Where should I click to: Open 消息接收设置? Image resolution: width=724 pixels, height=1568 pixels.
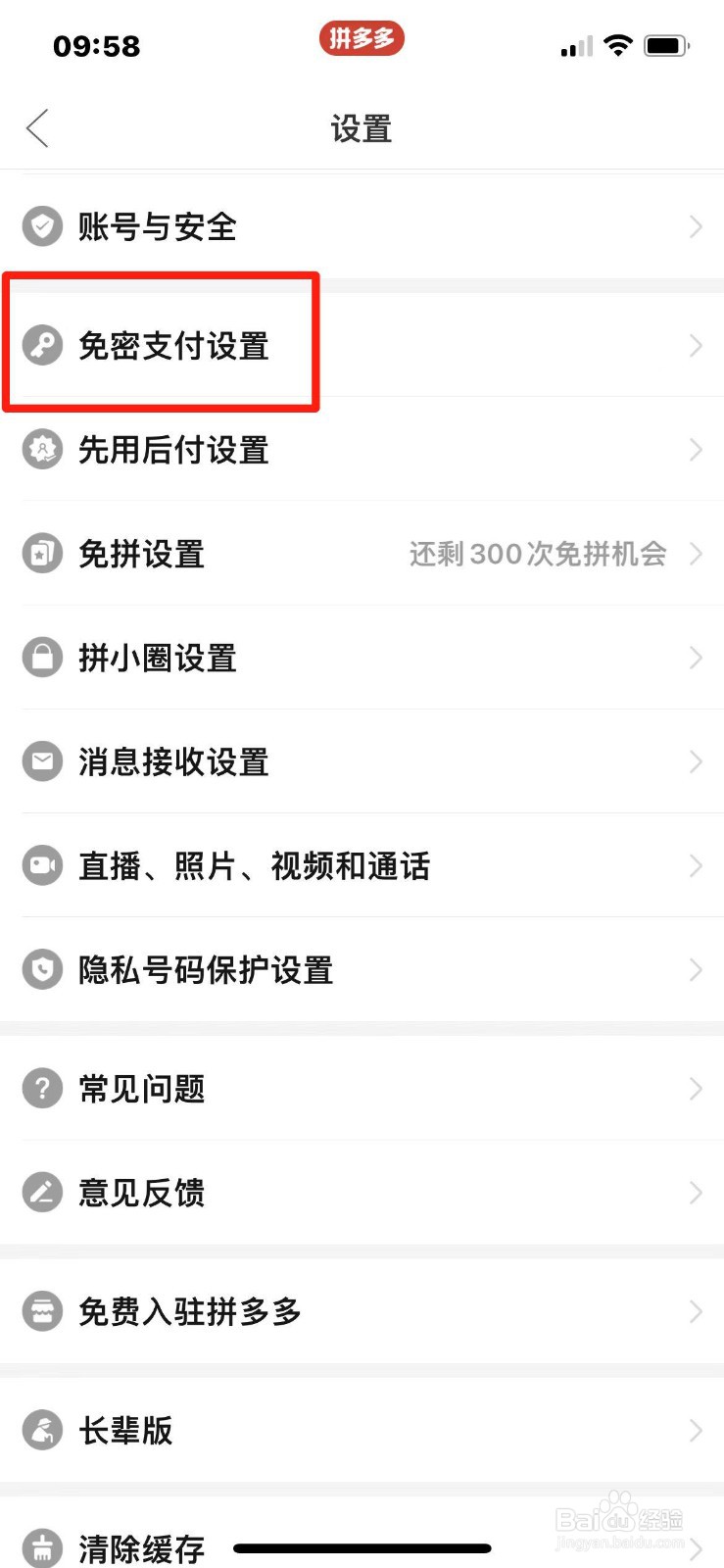[x=362, y=761]
